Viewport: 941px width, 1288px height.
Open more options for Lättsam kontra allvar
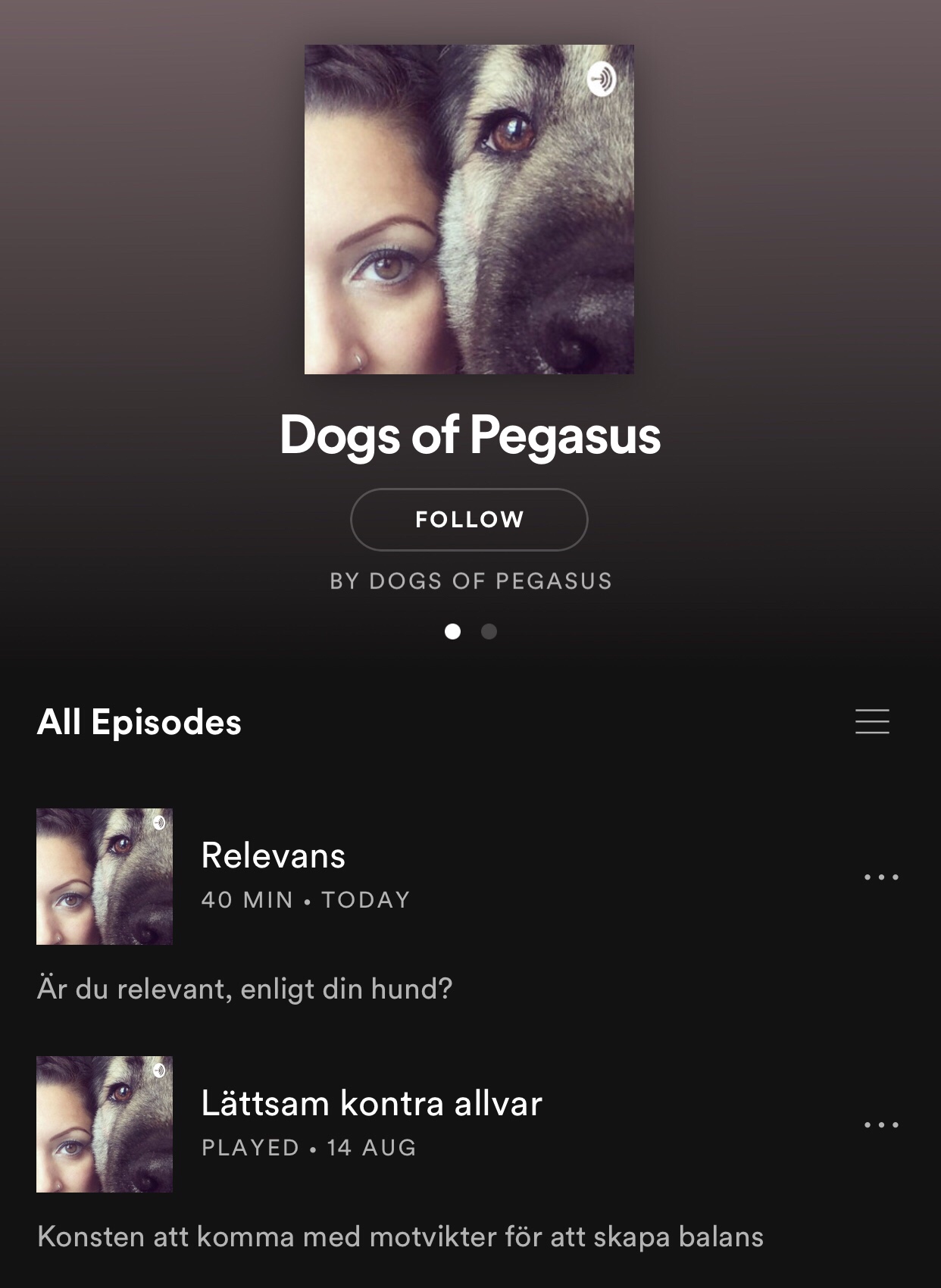coord(881,1125)
